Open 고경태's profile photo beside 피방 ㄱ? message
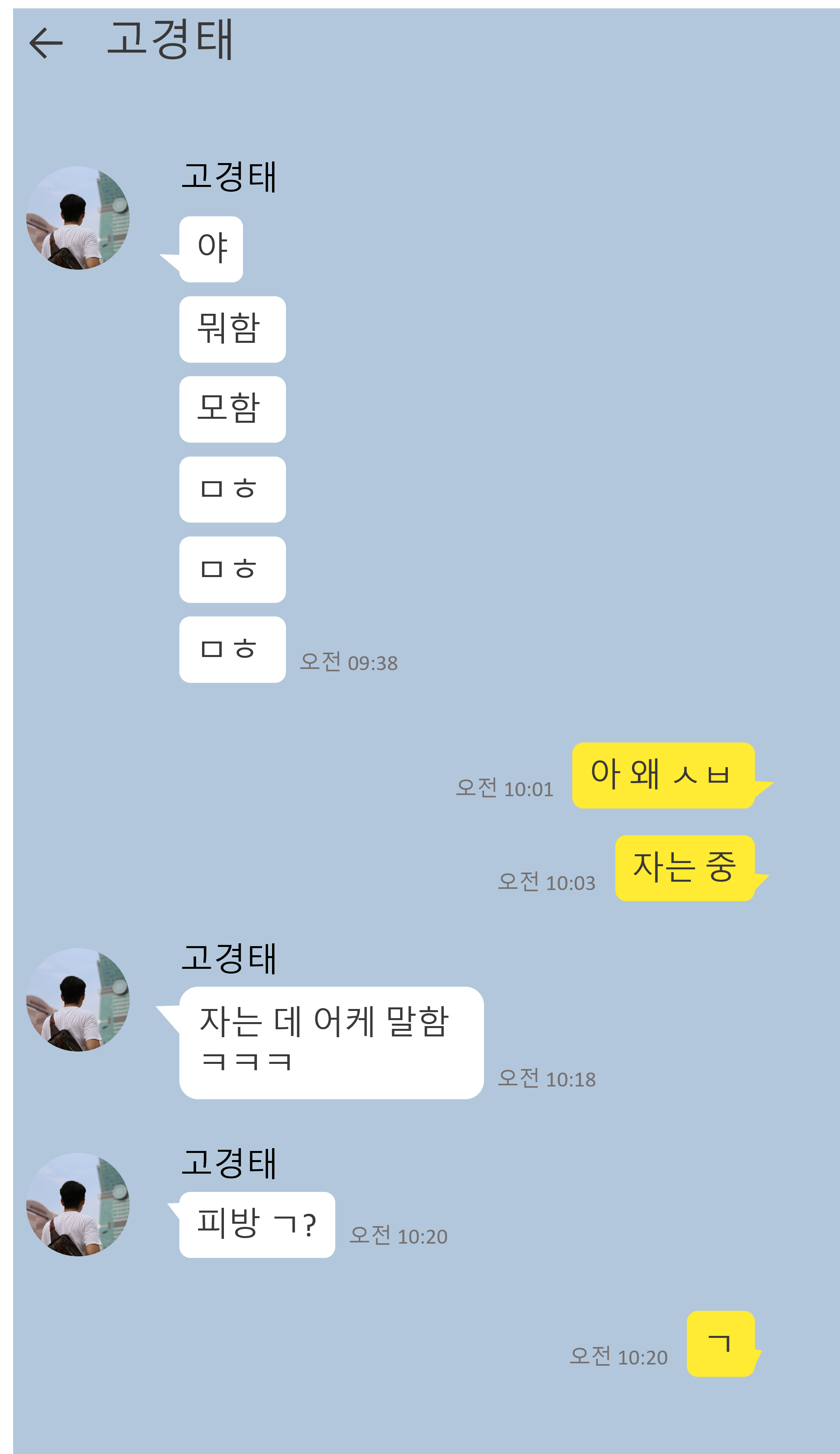 (x=78, y=1204)
